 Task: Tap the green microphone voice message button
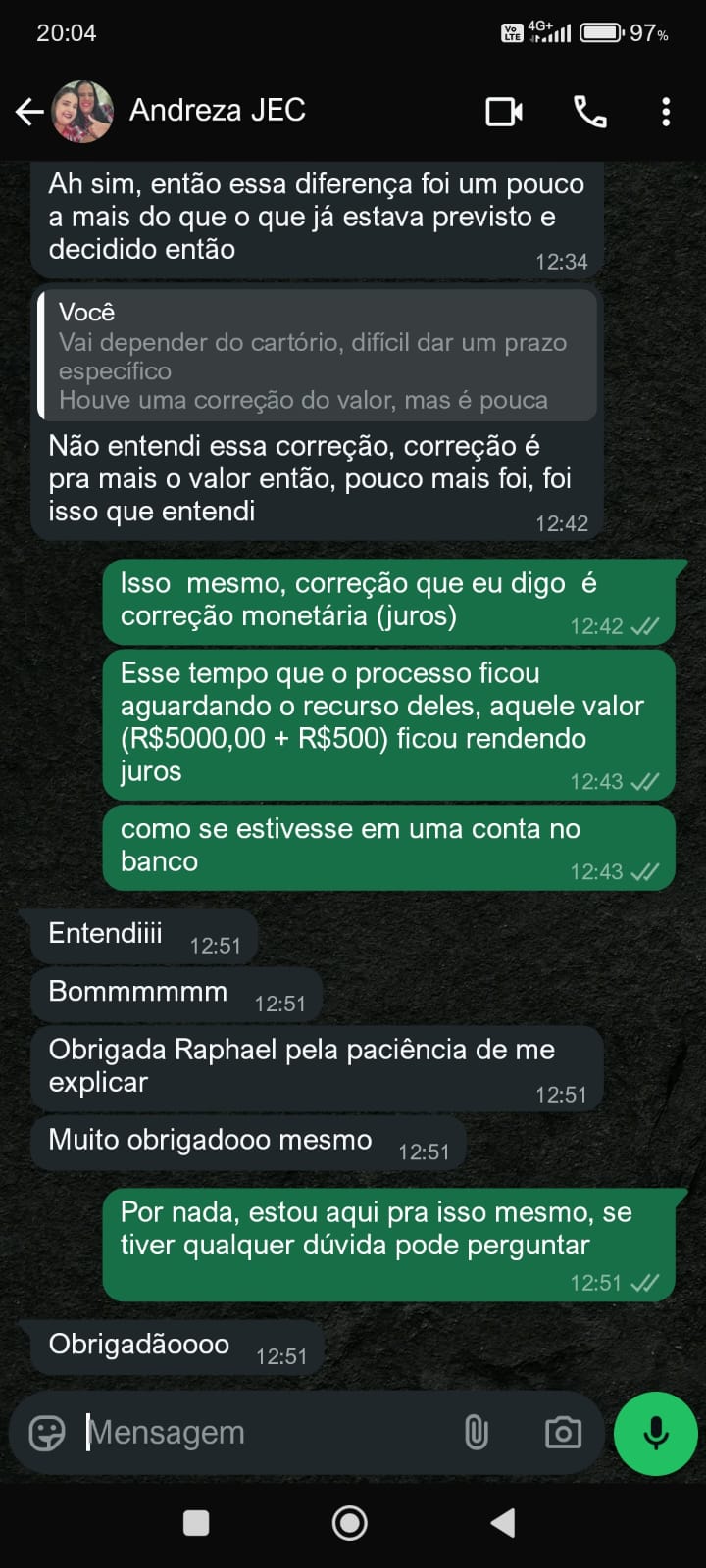point(655,1433)
